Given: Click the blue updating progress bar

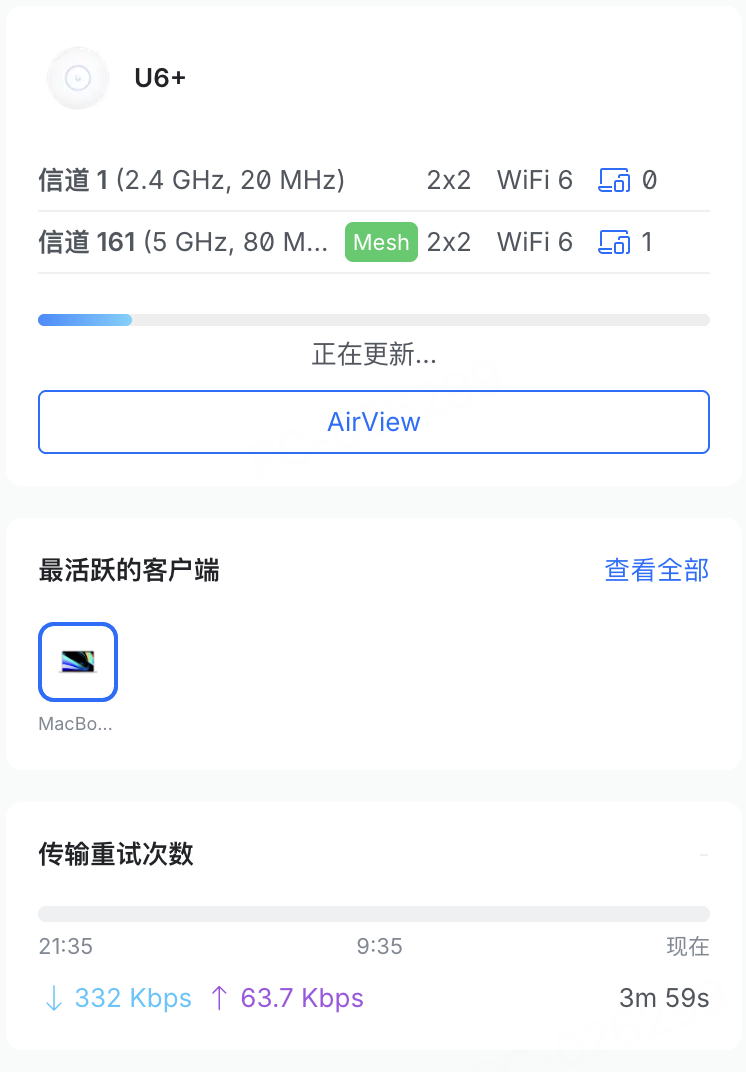Looking at the screenshot, I should point(84,319).
